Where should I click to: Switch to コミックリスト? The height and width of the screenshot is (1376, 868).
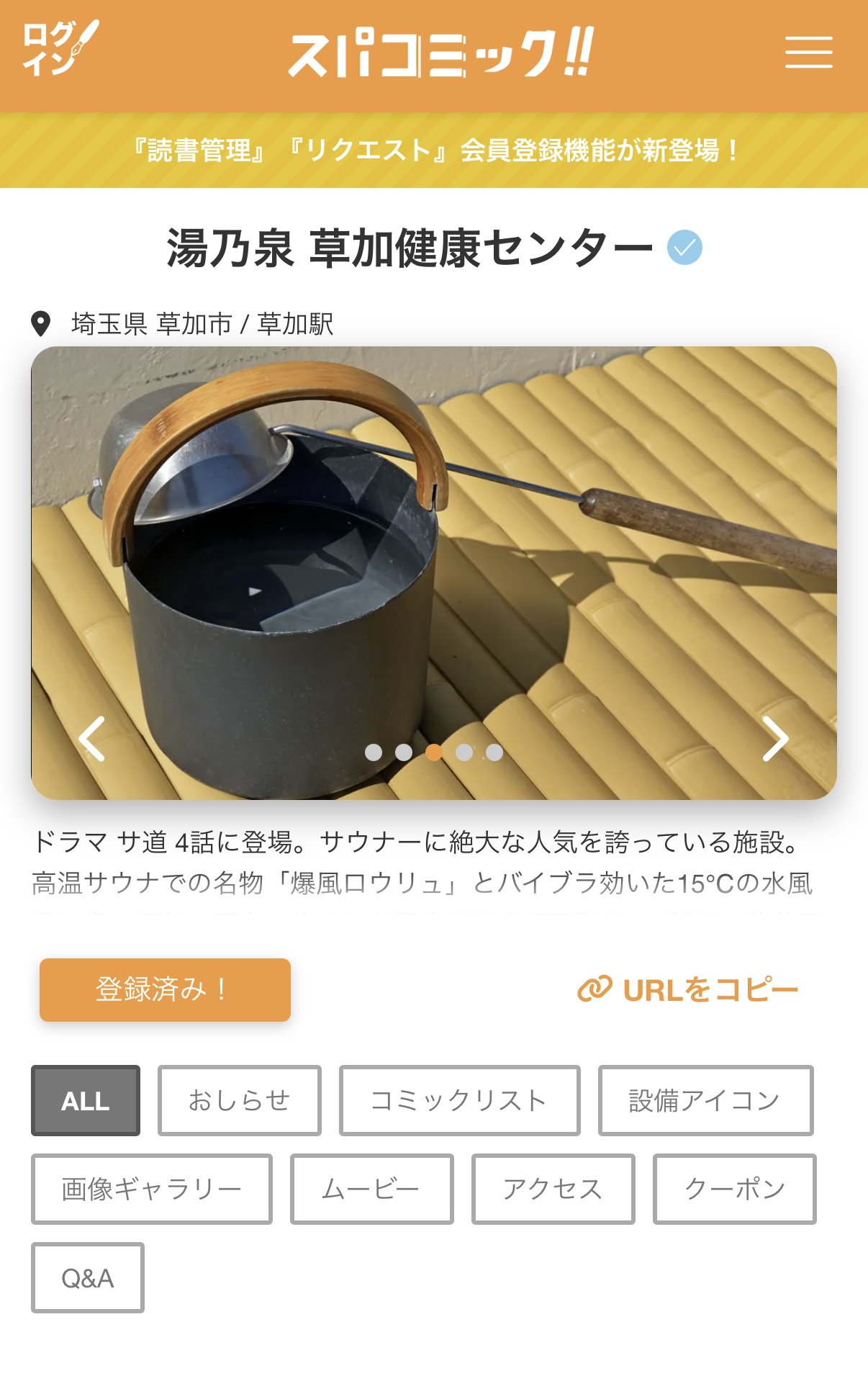[x=459, y=1100]
